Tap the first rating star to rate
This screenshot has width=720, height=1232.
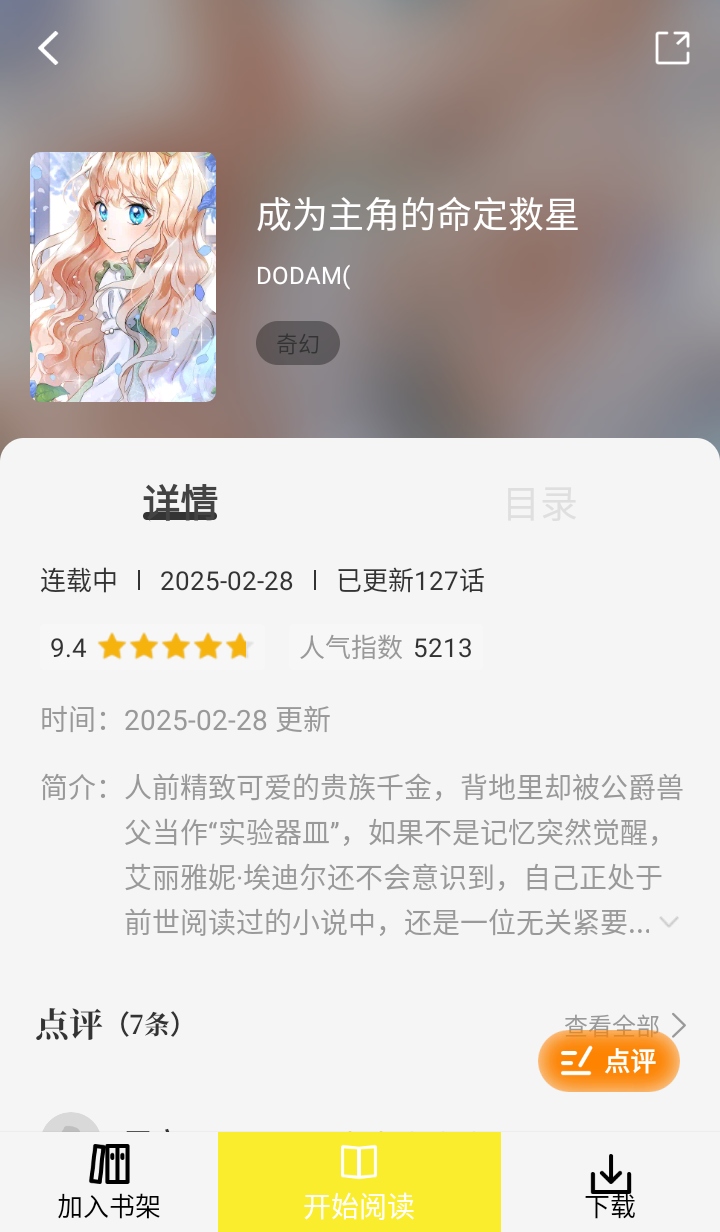click(x=112, y=647)
